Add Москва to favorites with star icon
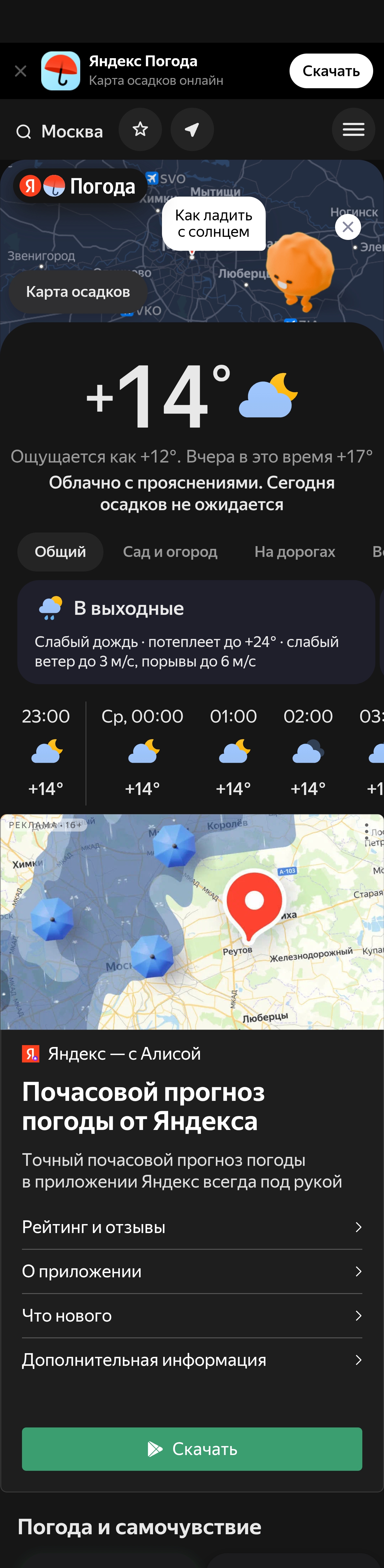Image resolution: width=384 pixels, height=1568 pixels. point(140,130)
